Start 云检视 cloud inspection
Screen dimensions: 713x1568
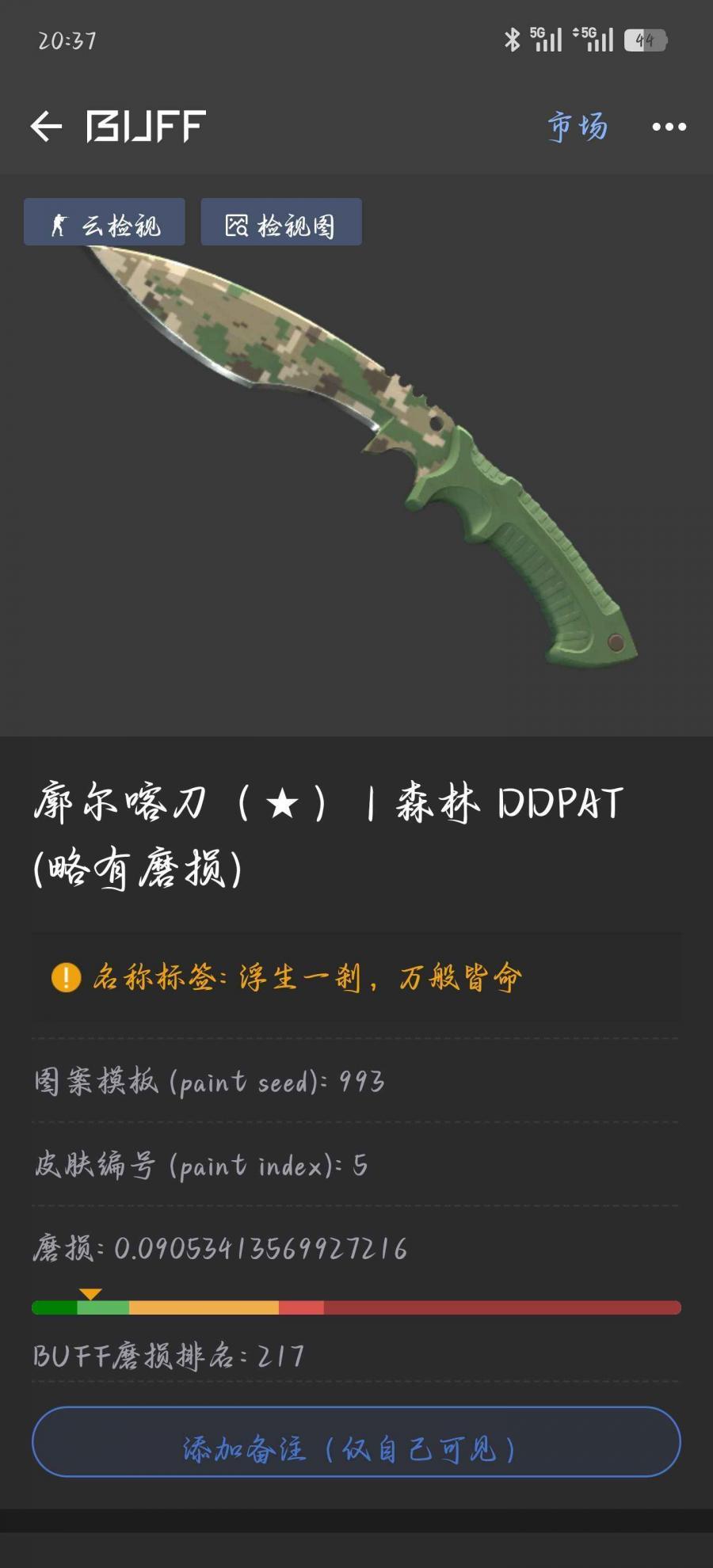pyautogui.click(x=105, y=225)
